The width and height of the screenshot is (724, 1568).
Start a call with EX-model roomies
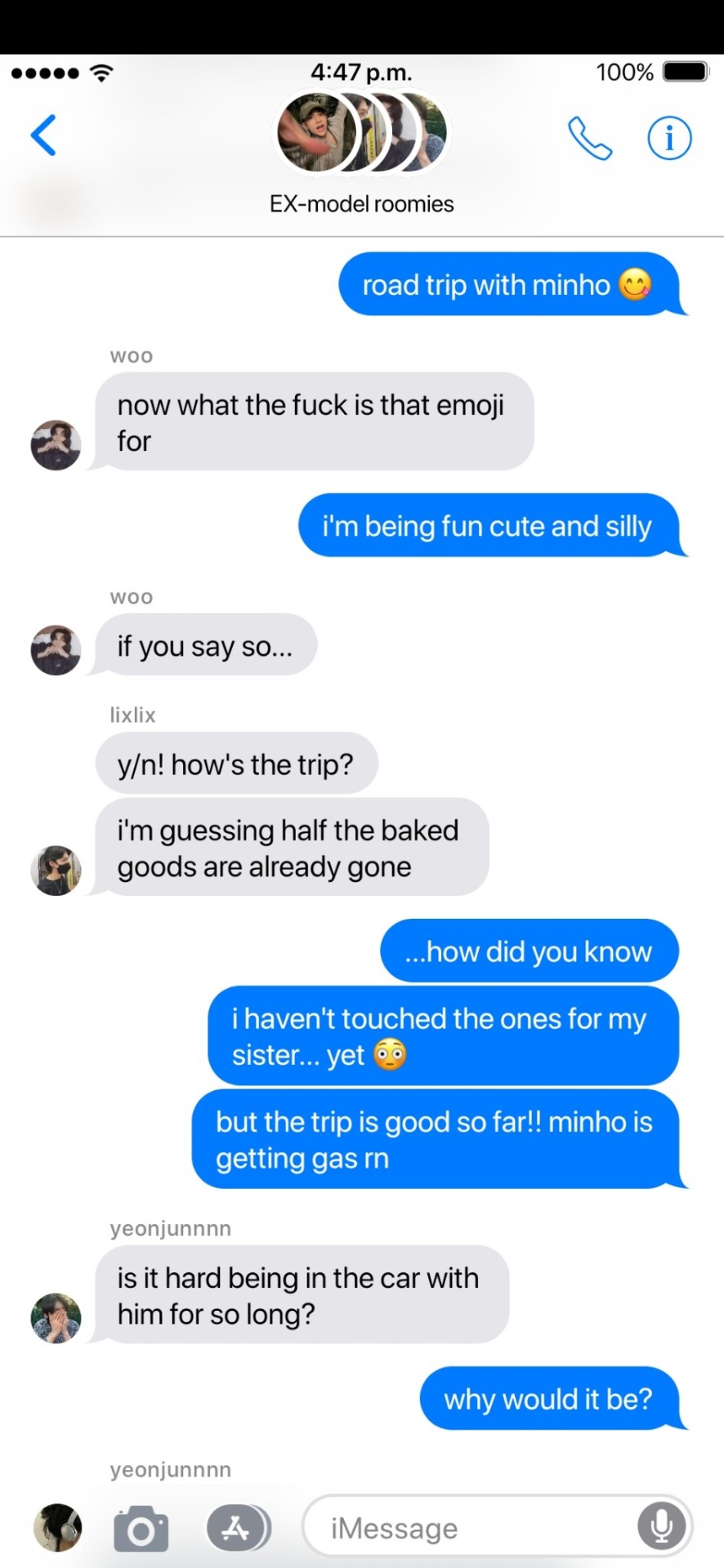[x=590, y=138]
